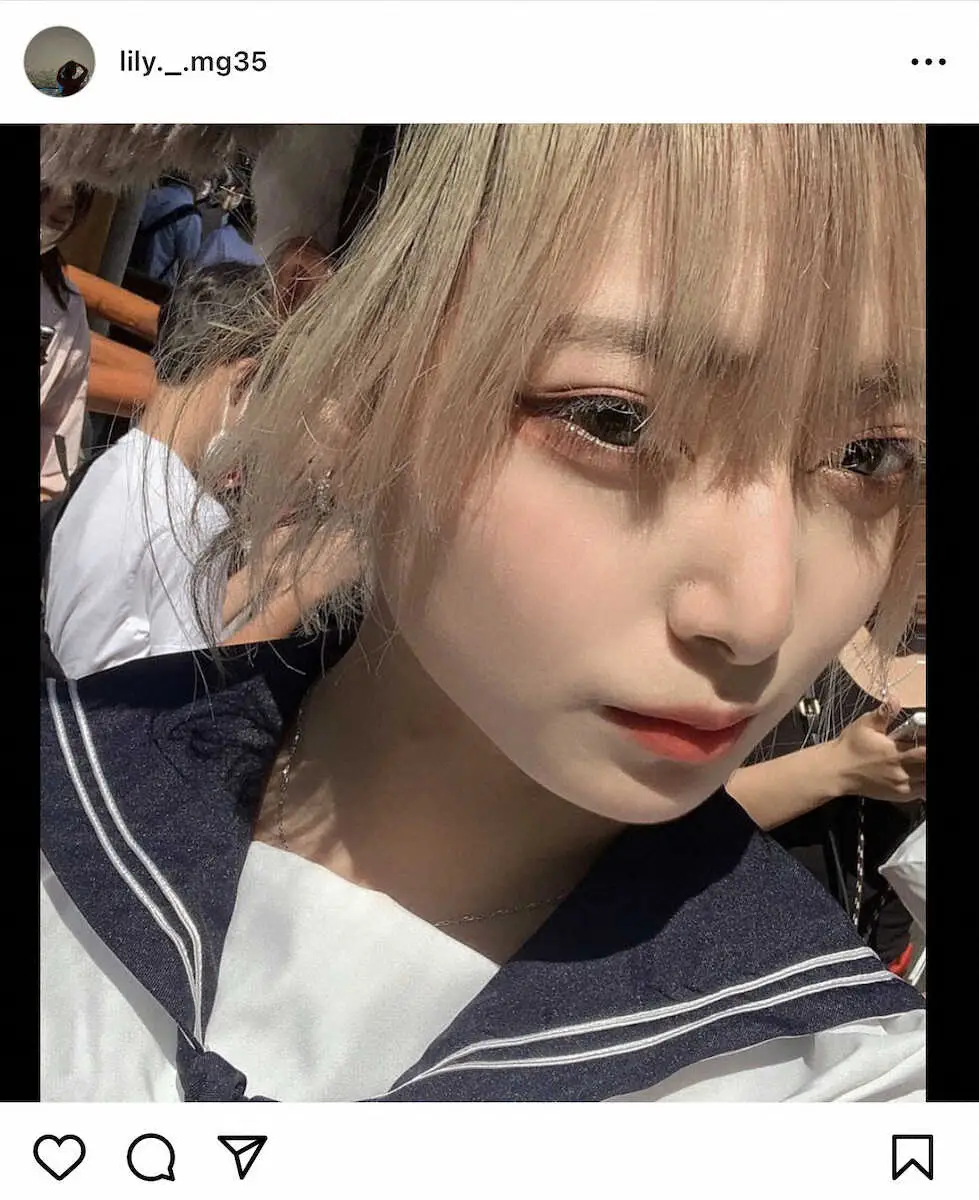Like this post with the heart icon

(x=59, y=1157)
